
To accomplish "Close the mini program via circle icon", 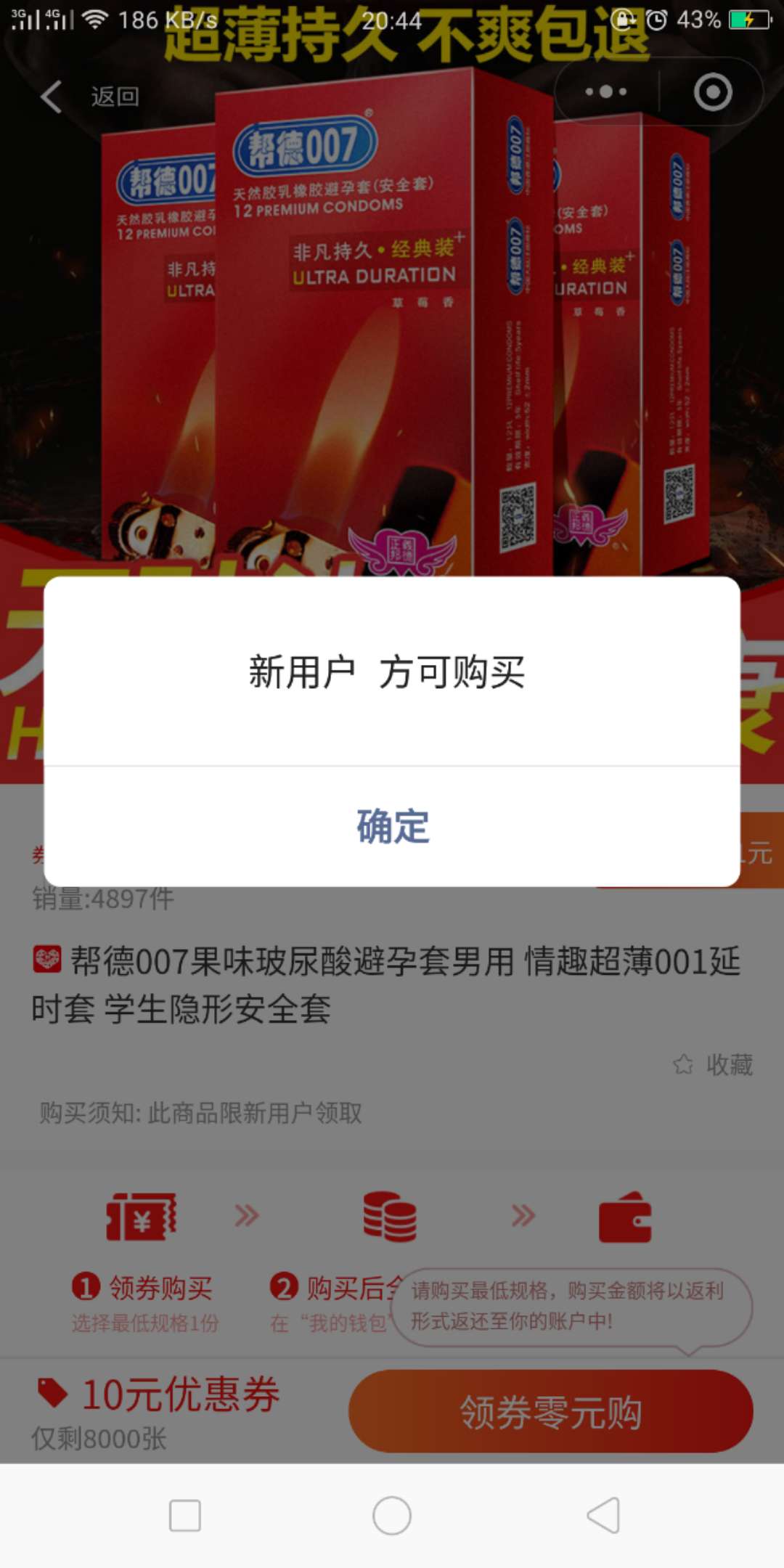I will (713, 92).
